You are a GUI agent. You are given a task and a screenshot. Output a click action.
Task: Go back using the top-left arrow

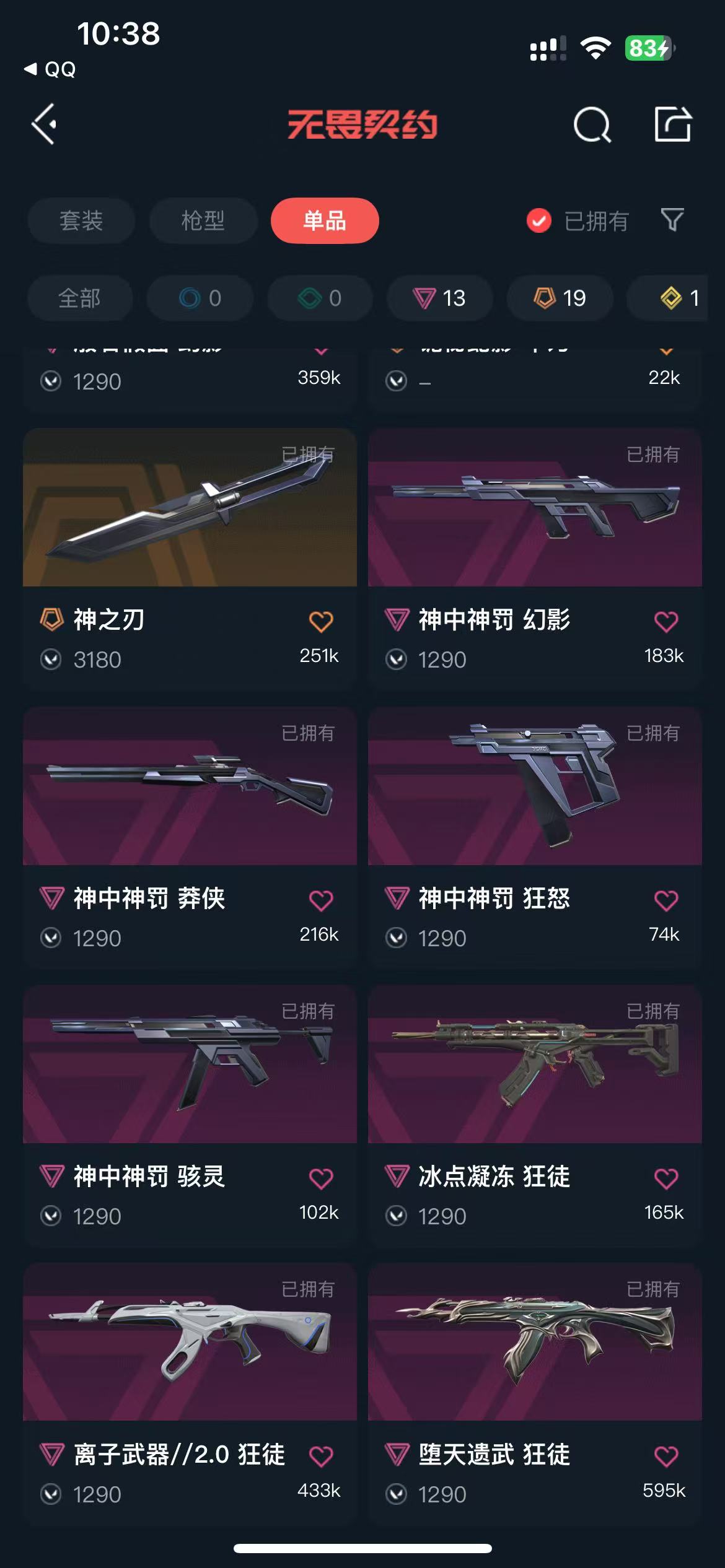pos(45,124)
